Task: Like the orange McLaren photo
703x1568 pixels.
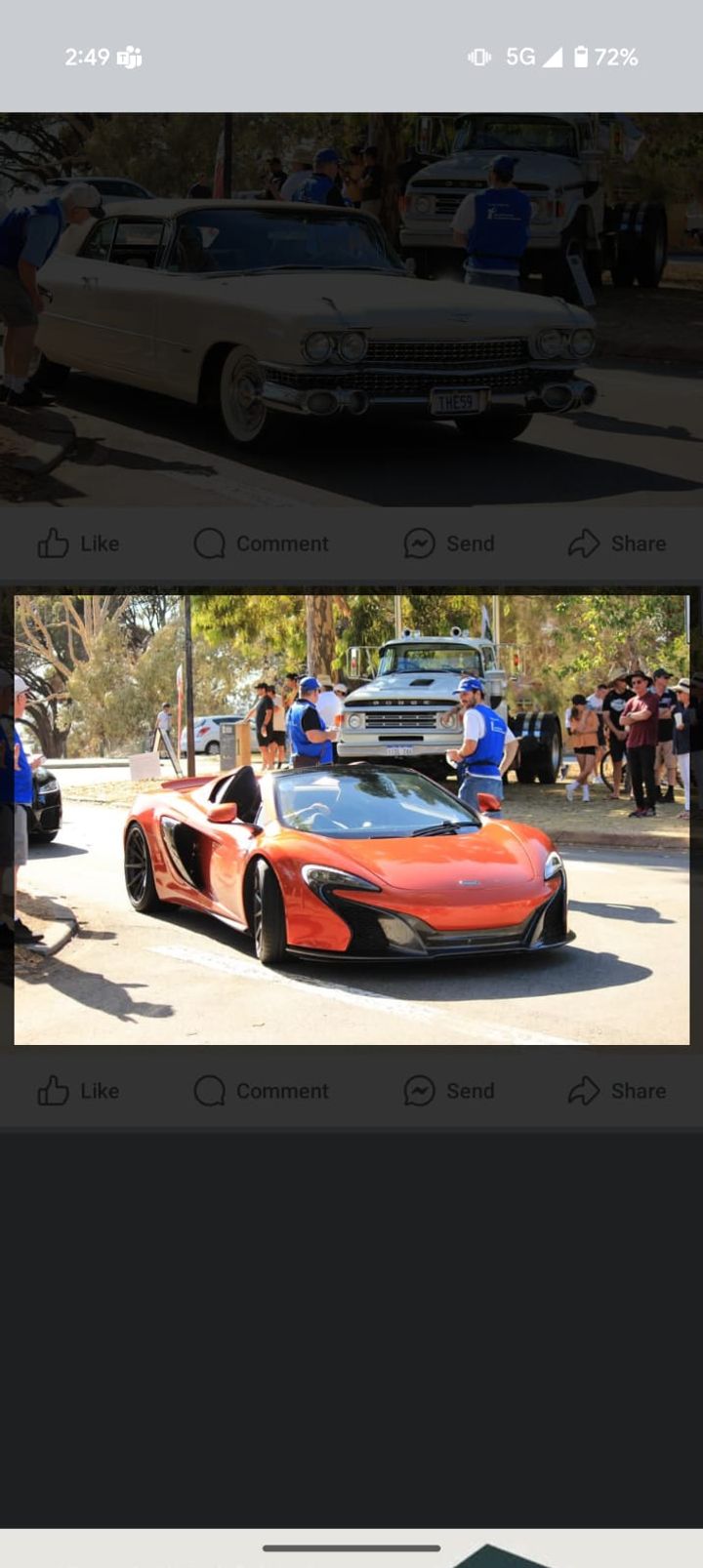Action: click(78, 1091)
